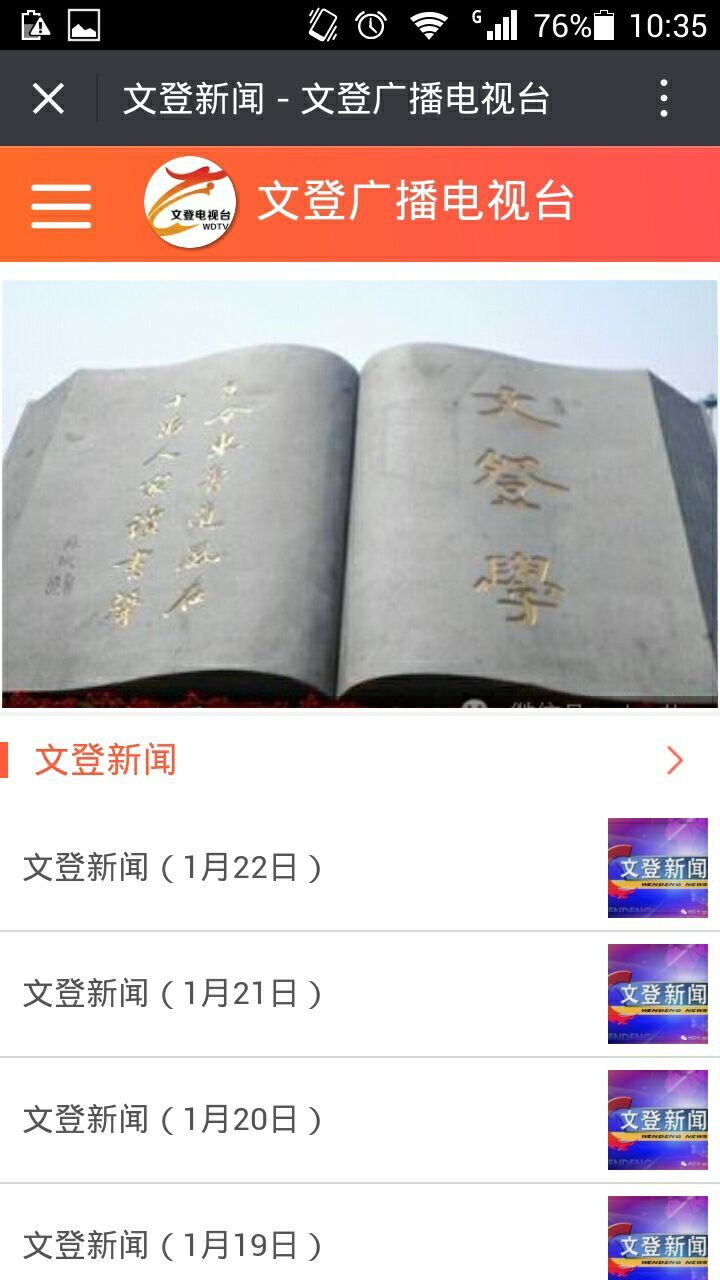The width and height of the screenshot is (720, 1280).
Task: Open the hamburger drawer menu
Action: pos(61,205)
